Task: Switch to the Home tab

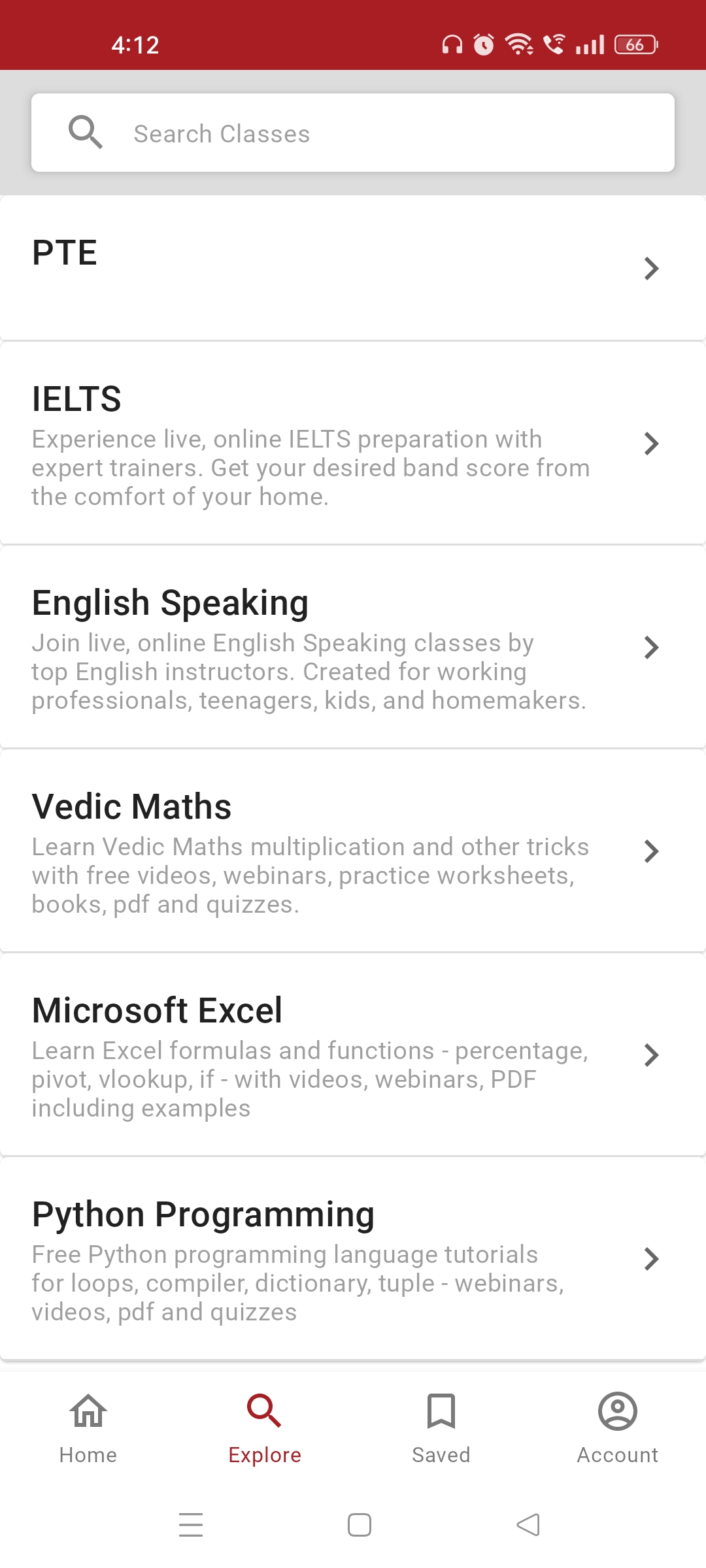Action: click(88, 1428)
